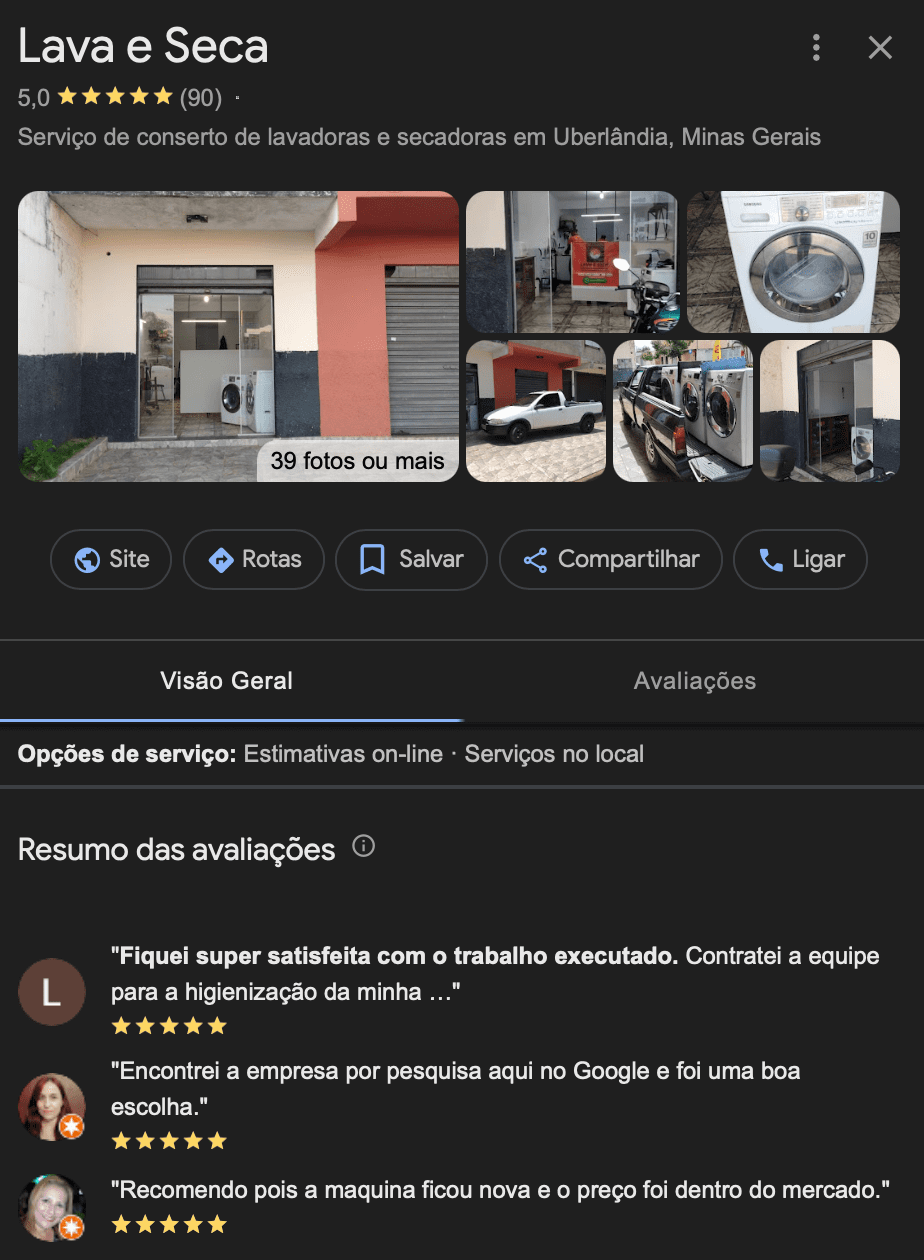Open info icon beside Resumo das avaliações
Viewport: 924px width, 1260px height.
pyautogui.click(x=364, y=848)
